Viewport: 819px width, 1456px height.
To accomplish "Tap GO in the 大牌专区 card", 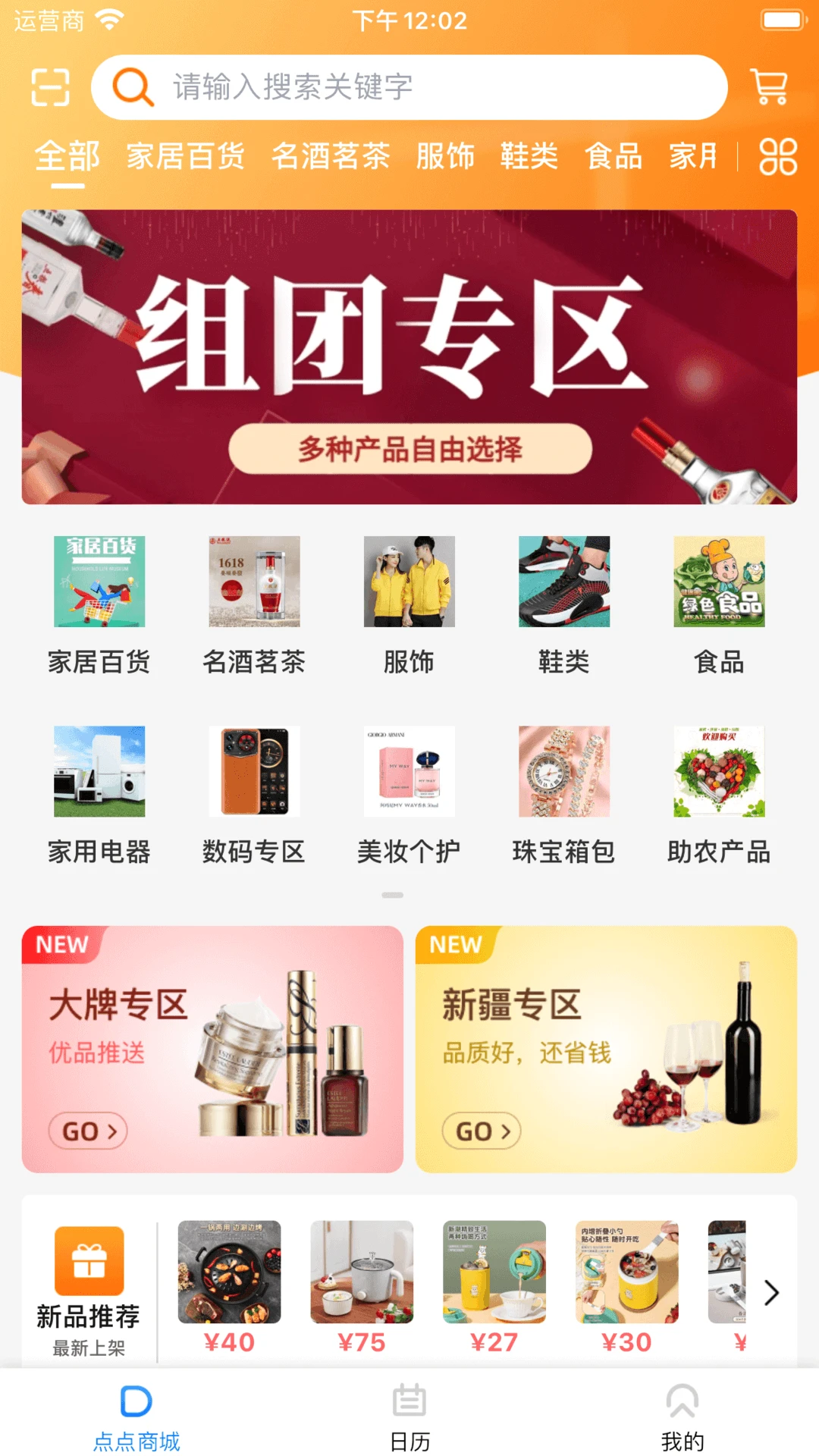I will coord(88,1129).
